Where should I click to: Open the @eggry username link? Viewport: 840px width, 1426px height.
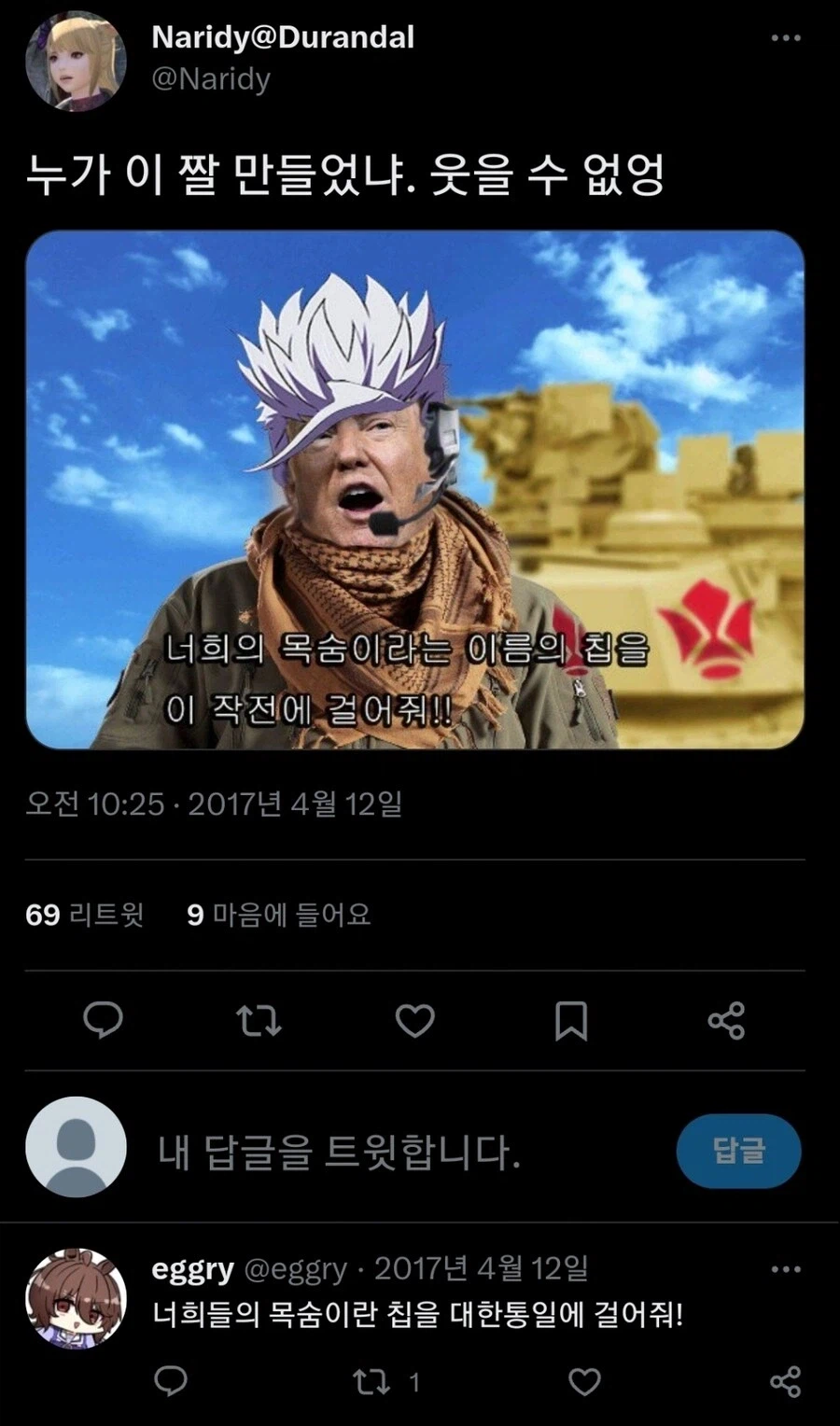pos(295,1269)
